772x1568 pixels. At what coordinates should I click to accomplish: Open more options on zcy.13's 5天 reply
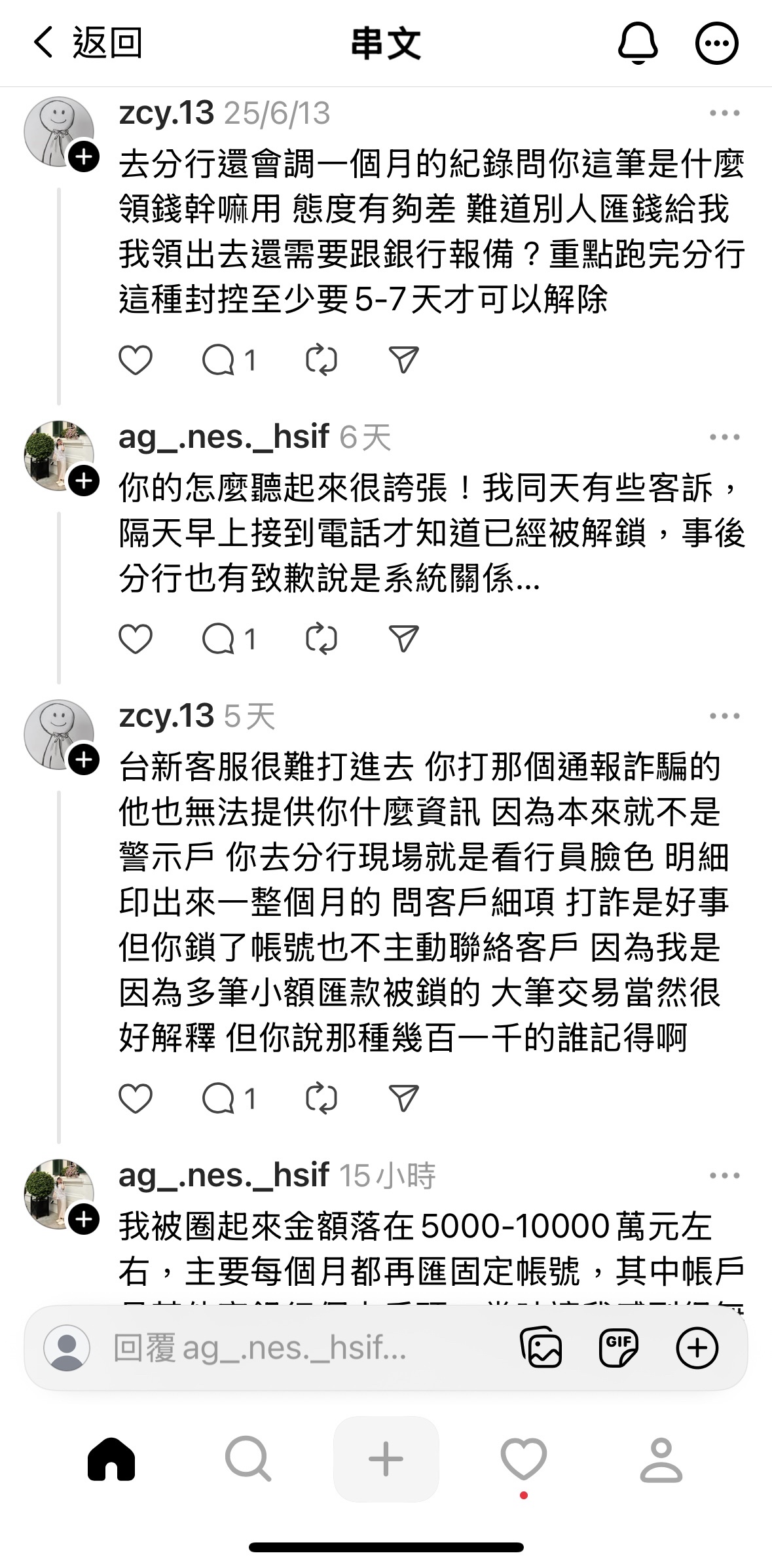725,716
